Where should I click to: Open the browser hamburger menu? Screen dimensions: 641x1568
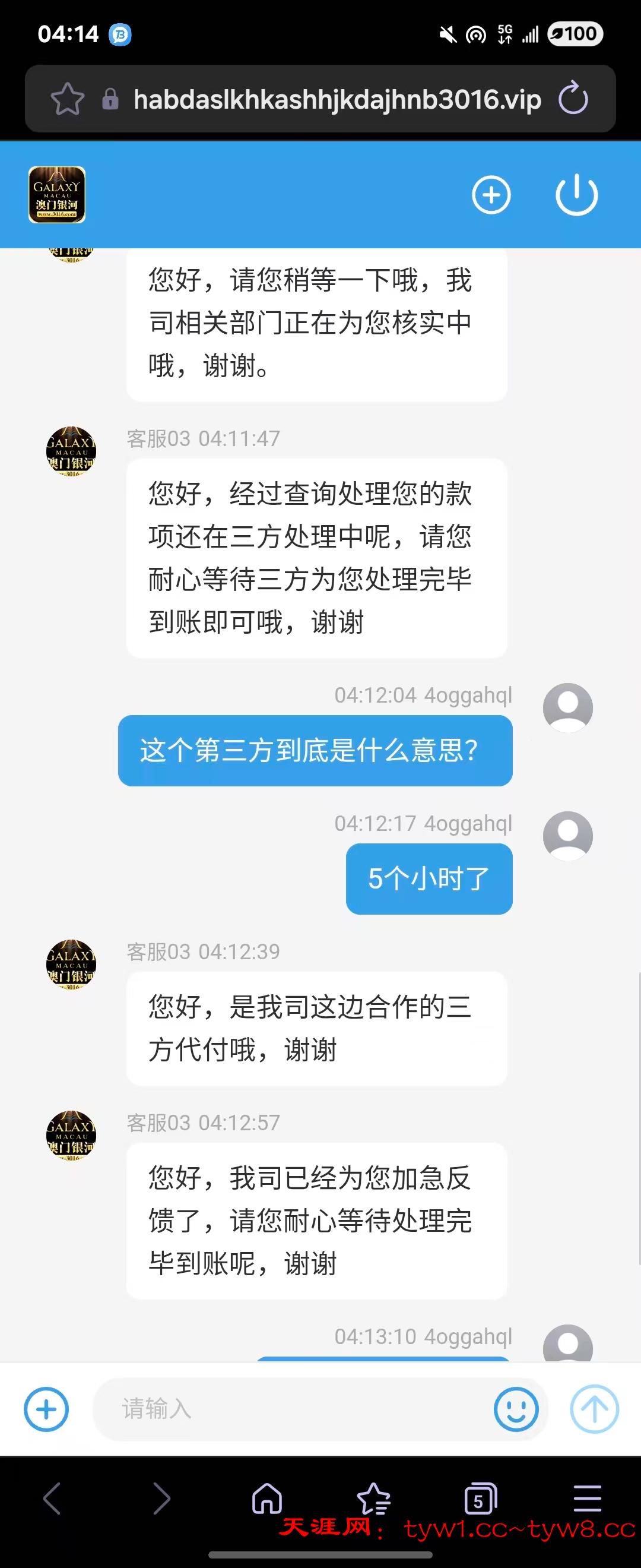click(588, 1498)
